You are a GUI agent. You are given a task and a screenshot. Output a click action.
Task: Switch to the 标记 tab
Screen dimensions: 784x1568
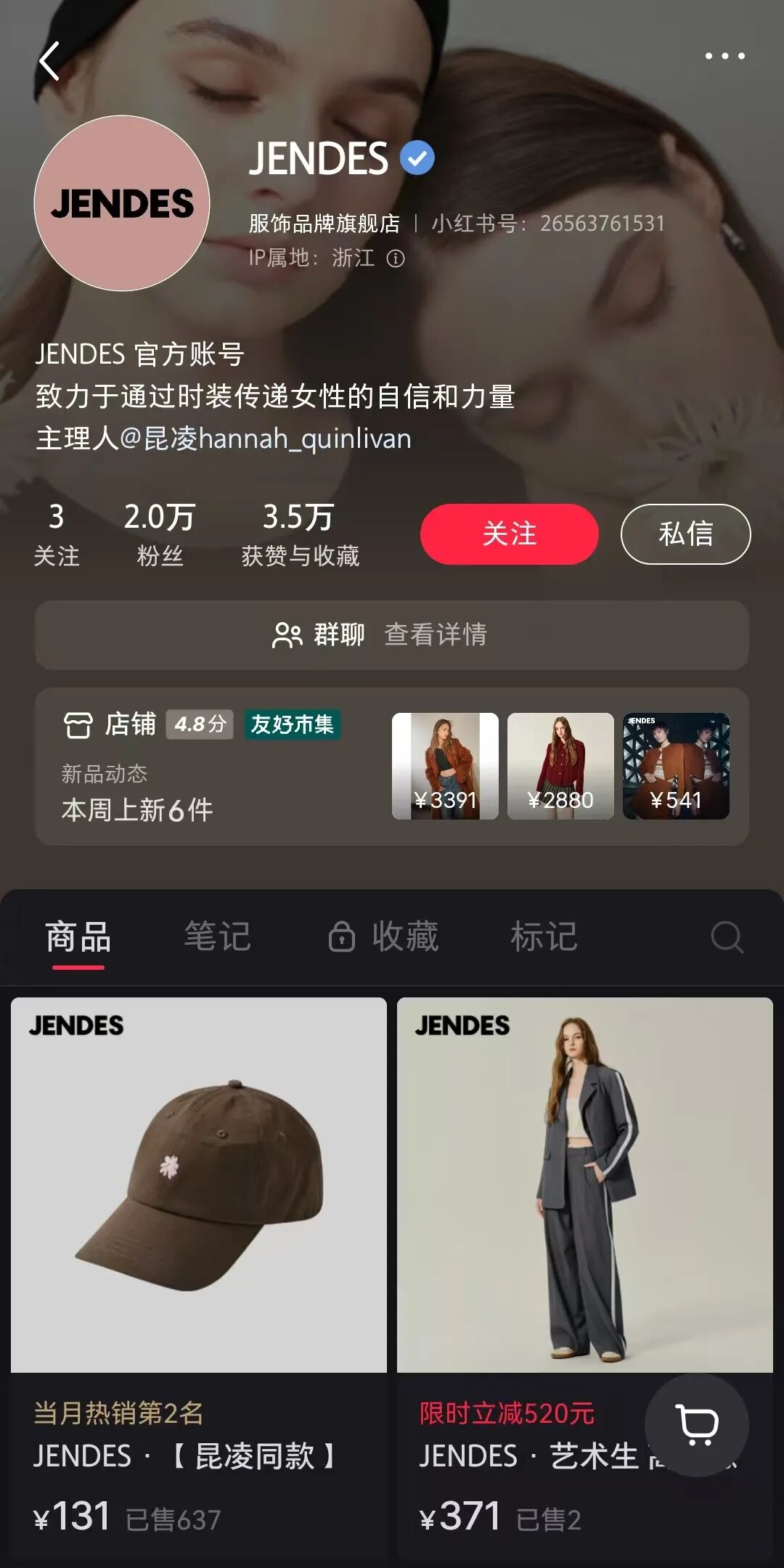543,936
